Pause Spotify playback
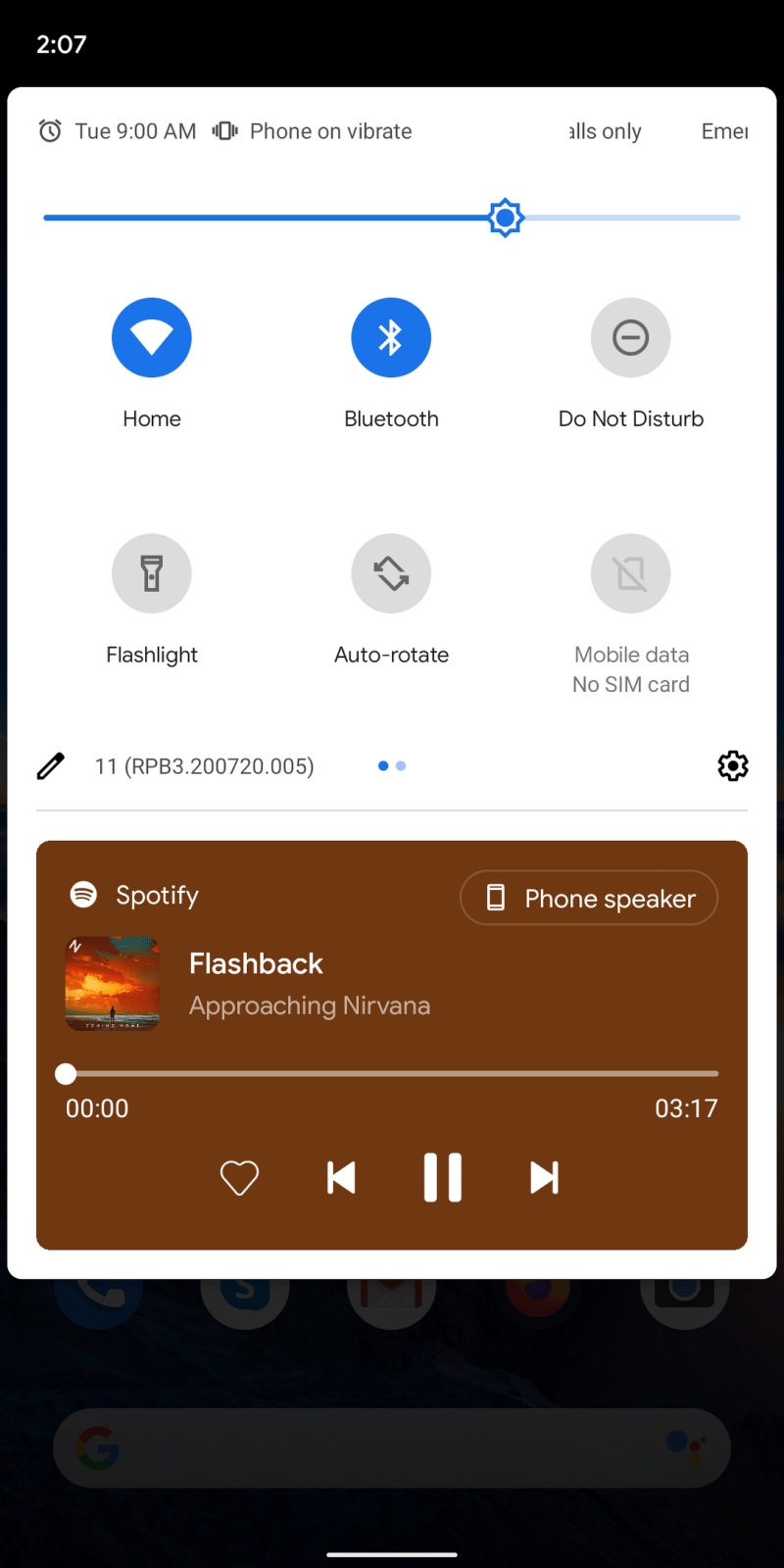This screenshot has width=784, height=1568. [x=442, y=1177]
